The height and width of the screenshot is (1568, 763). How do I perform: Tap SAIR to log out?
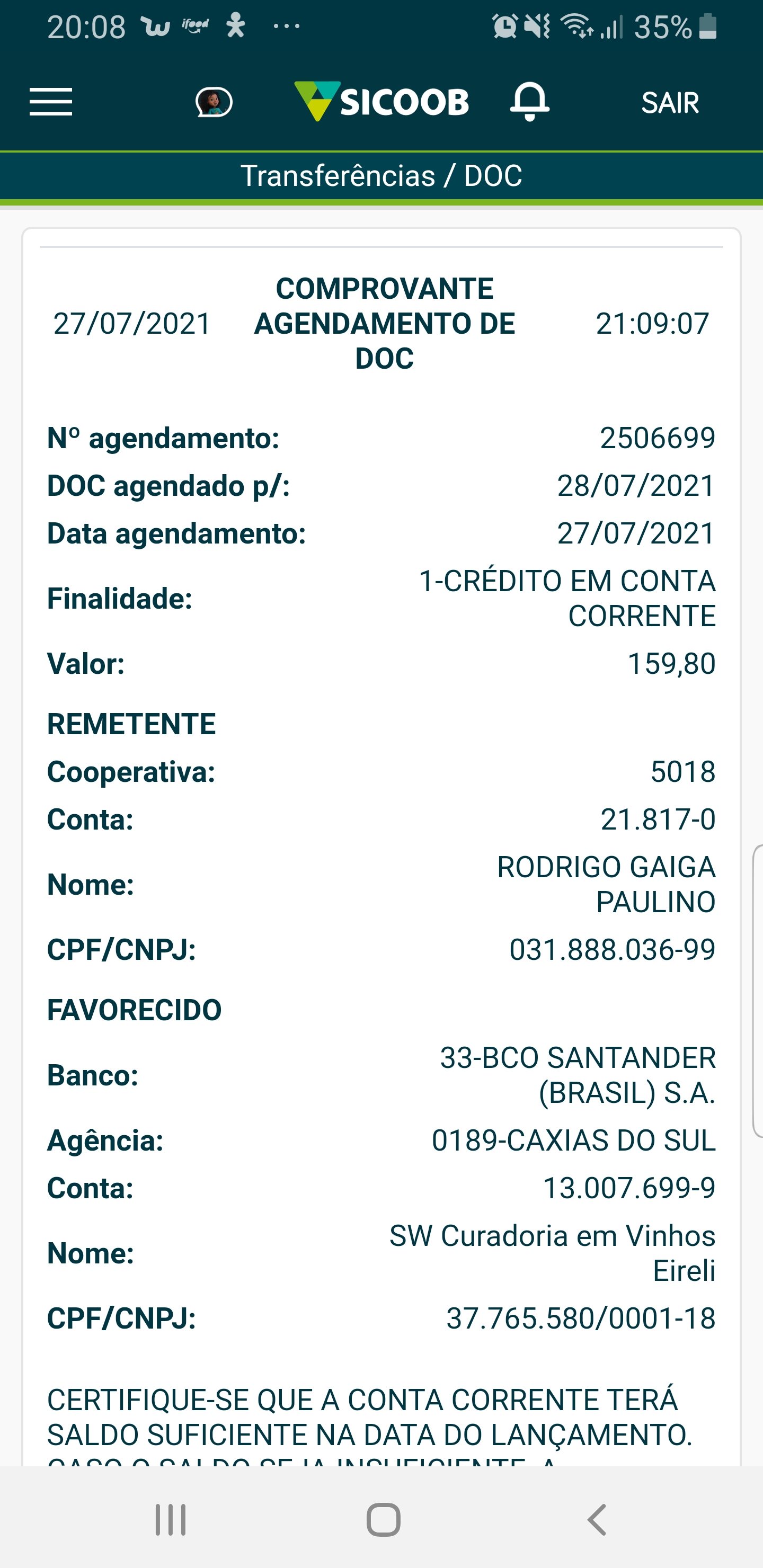coord(670,103)
